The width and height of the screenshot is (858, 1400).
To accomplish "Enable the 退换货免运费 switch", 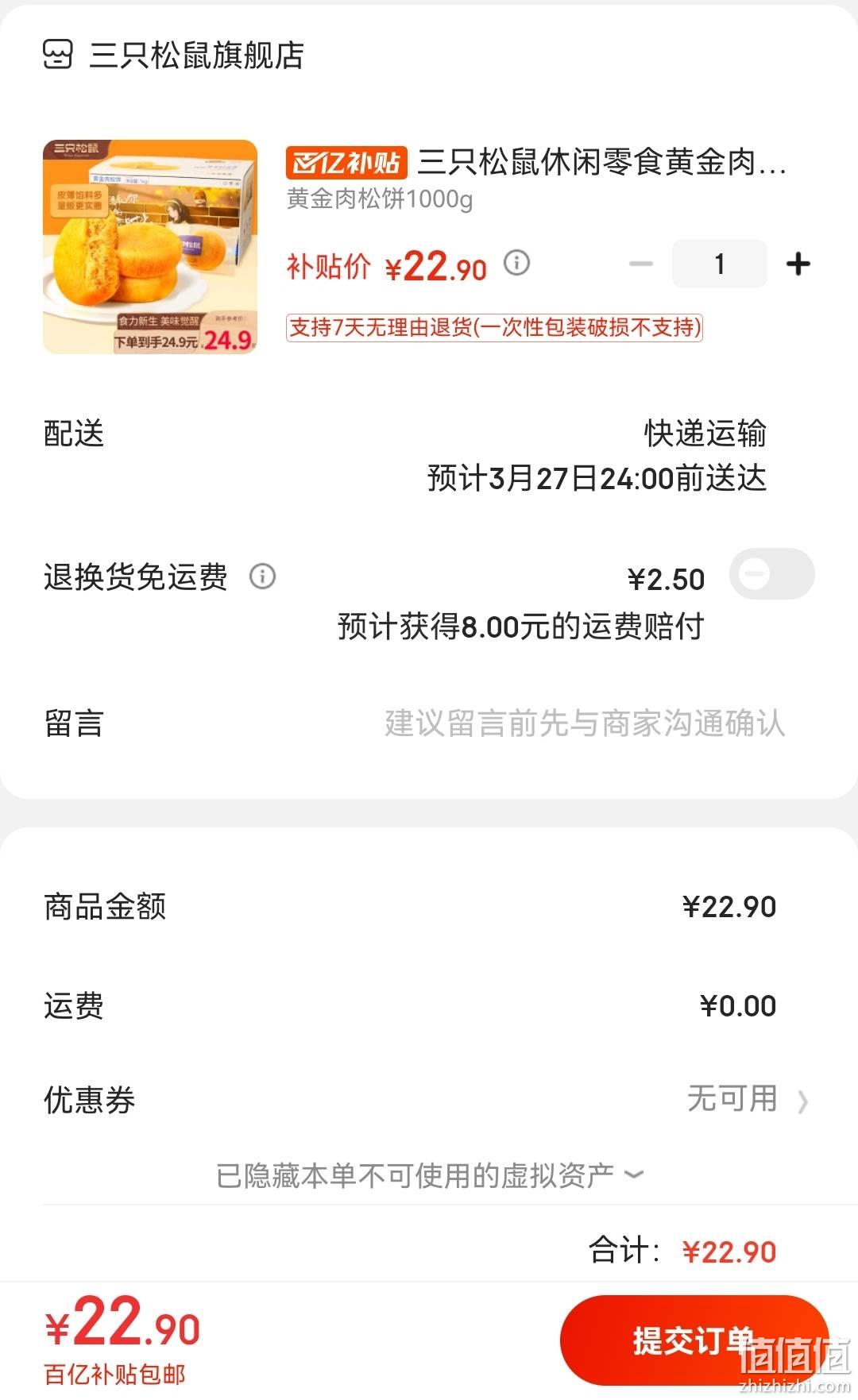I will click(771, 573).
